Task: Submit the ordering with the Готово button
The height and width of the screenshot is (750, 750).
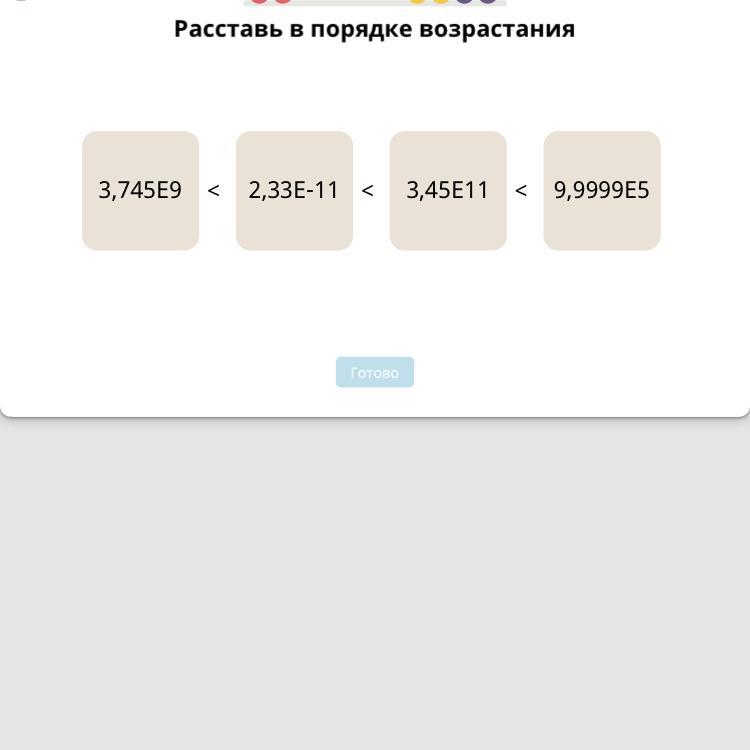Action: click(374, 372)
